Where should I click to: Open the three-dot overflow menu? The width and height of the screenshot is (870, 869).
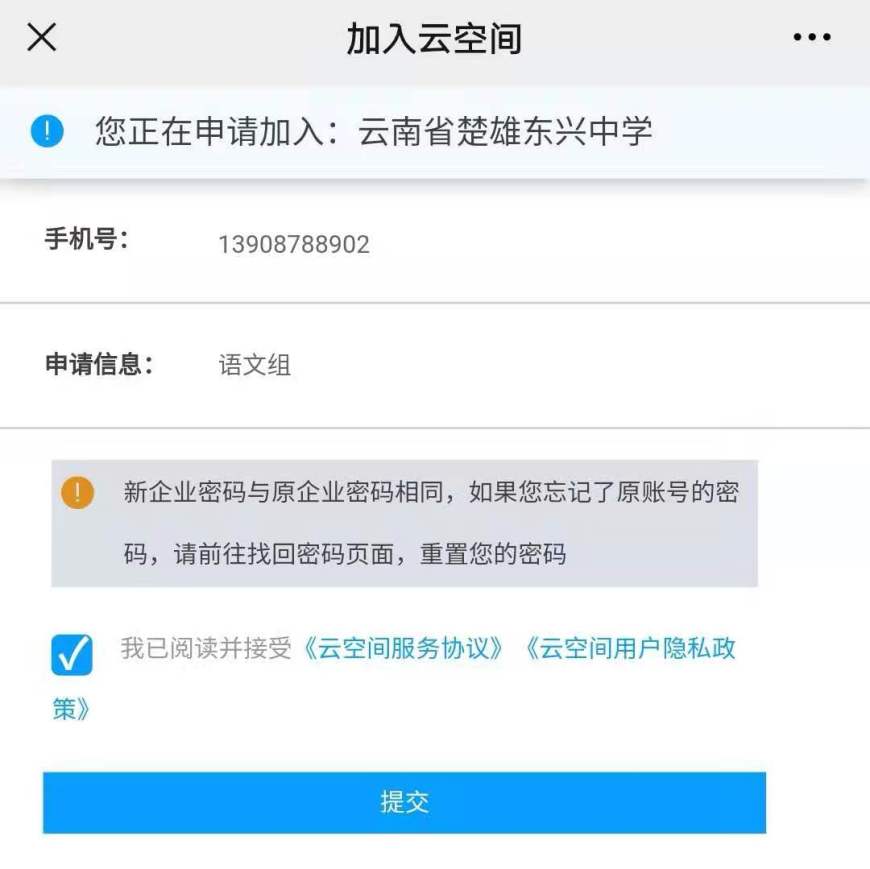click(x=811, y=38)
